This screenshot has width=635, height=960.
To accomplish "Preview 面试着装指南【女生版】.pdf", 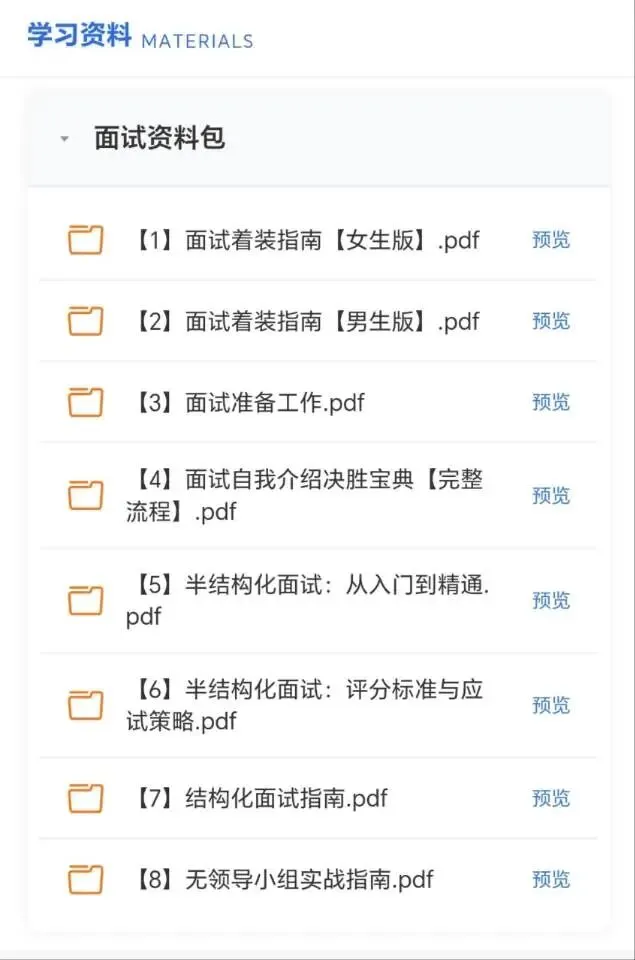I will 550,240.
